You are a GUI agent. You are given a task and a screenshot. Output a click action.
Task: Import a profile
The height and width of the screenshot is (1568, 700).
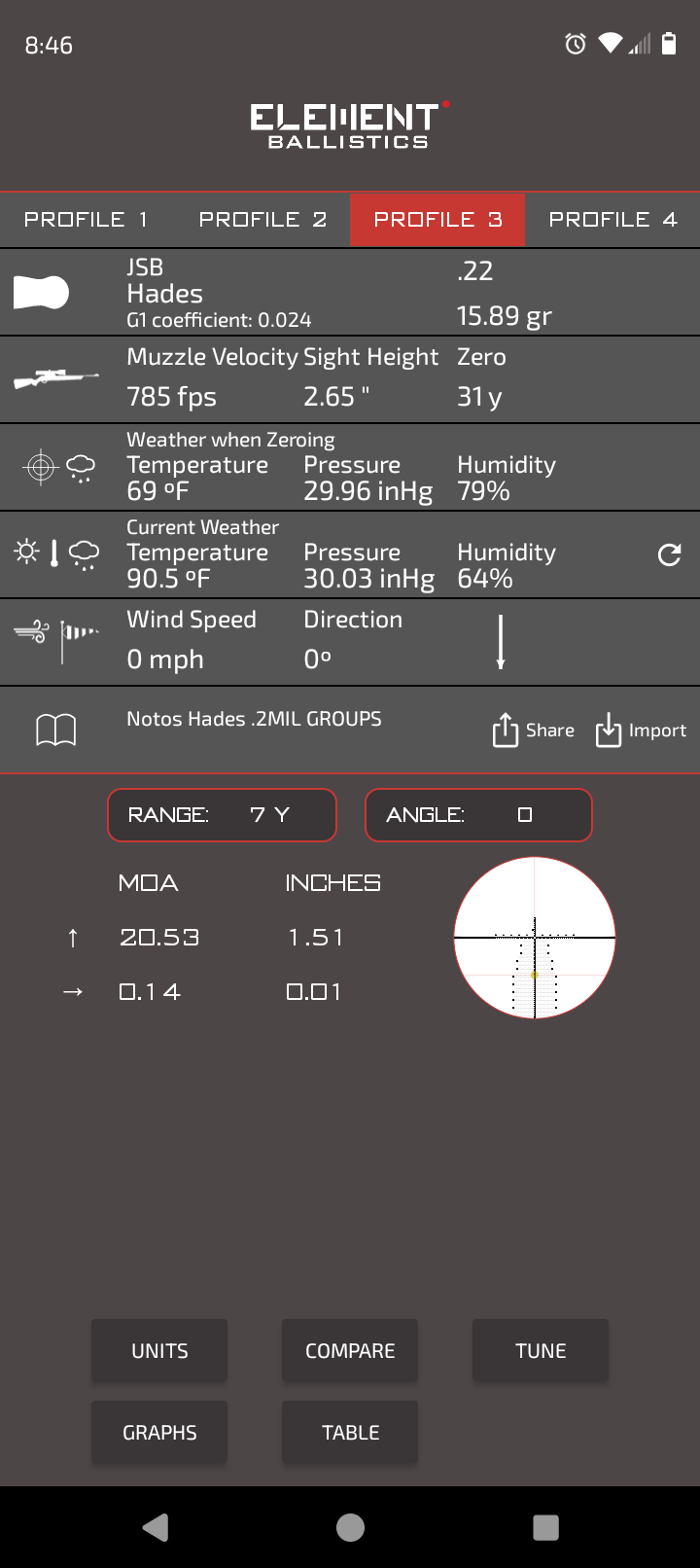pyautogui.click(x=641, y=731)
